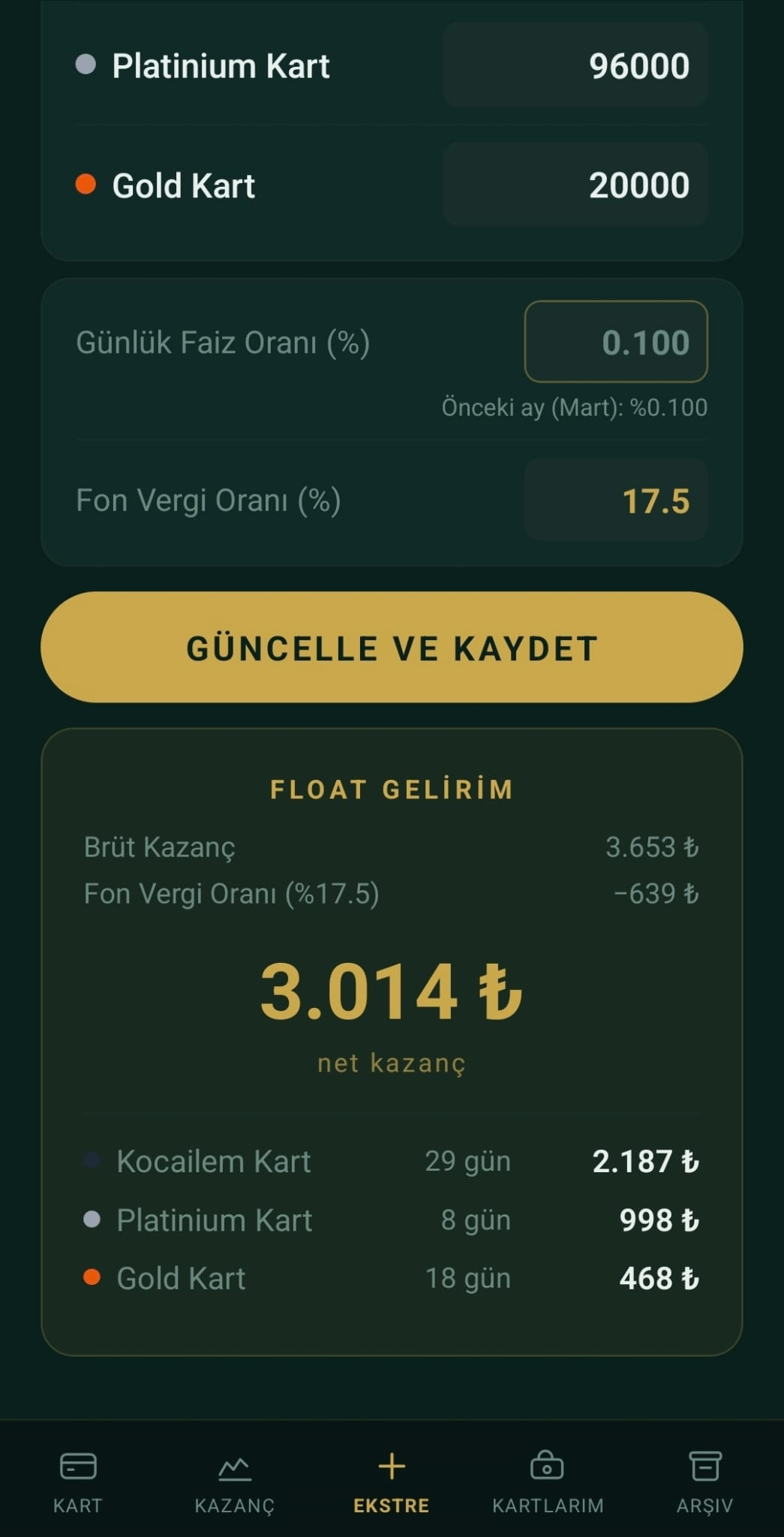784x1537 pixels.
Task: Edit the Gold Kart amount field
Action: tap(575, 185)
